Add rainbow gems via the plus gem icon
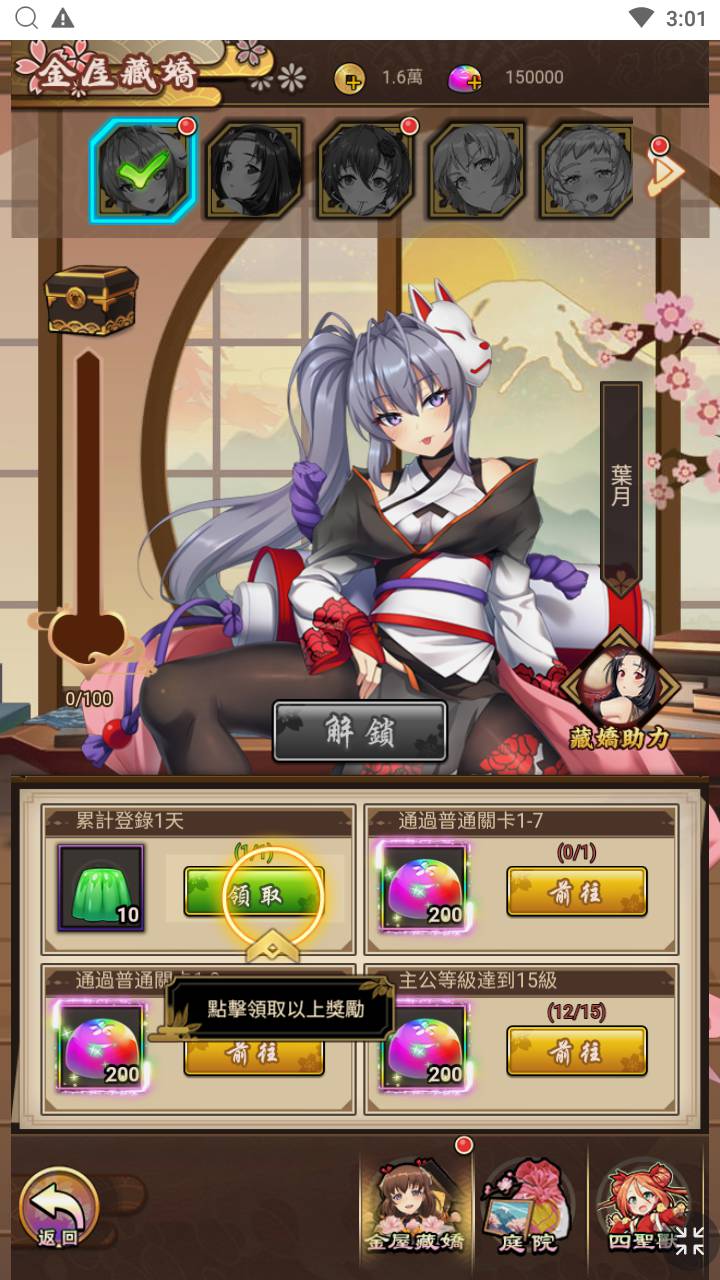 pyautogui.click(x=463, y=78)
